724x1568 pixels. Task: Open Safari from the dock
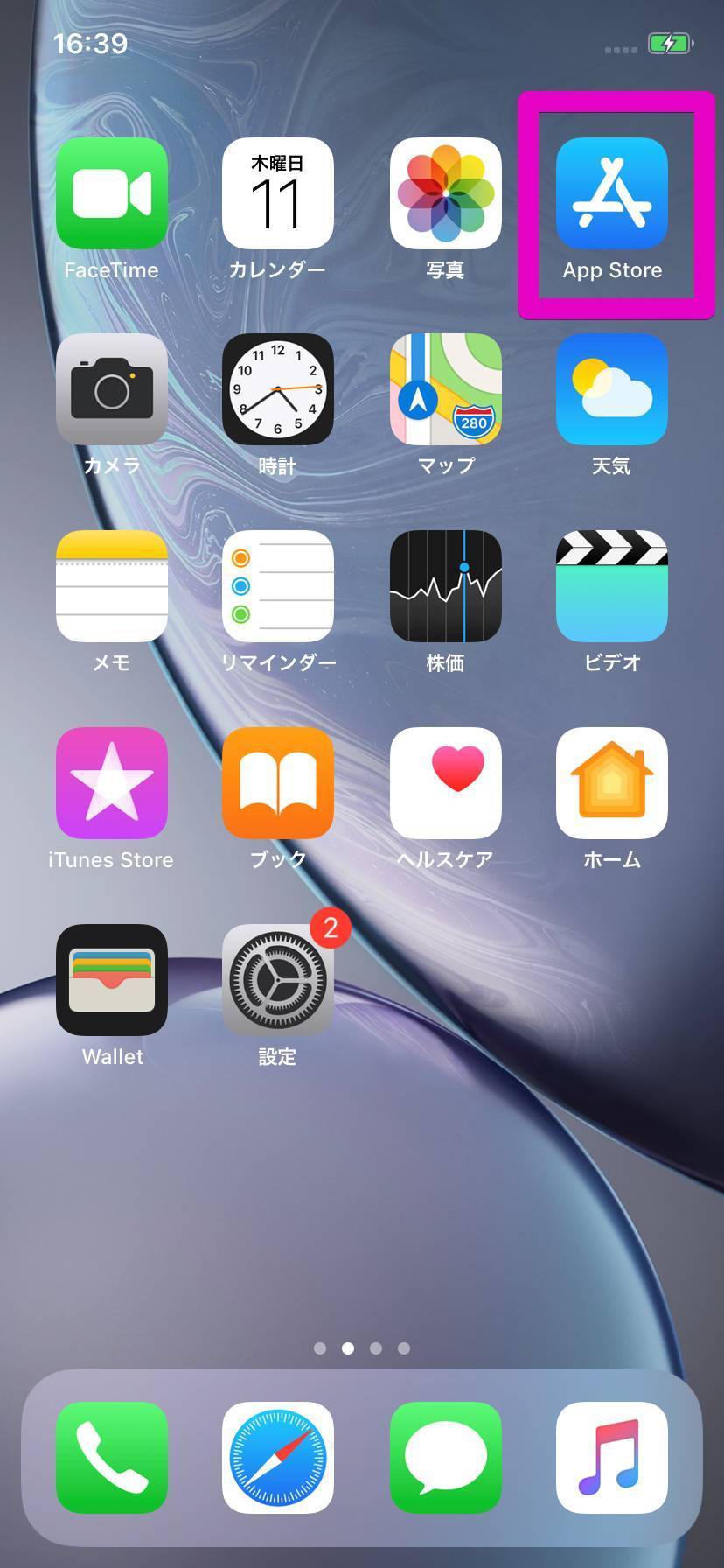(278, 1458)
